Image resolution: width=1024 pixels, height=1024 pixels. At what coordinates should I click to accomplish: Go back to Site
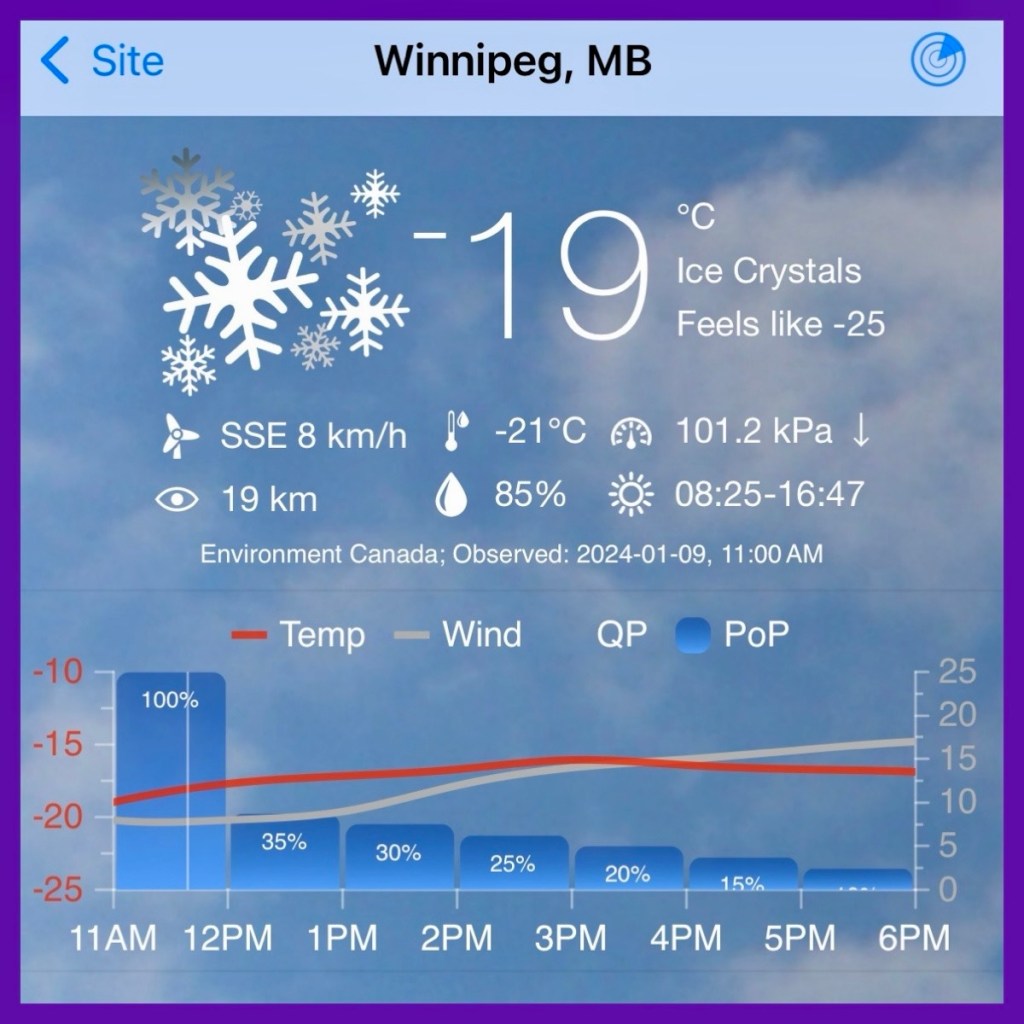[x=102, y=61]
